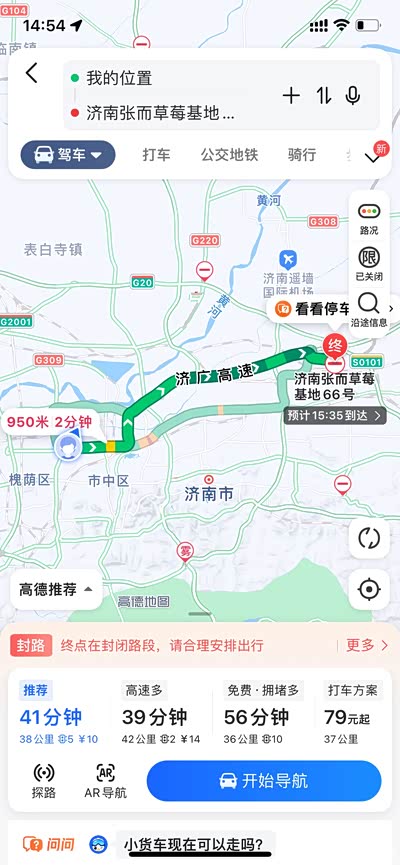The image size is (400, 865).
Task: Swap start and destination points
Action: (x=324, y=96)
